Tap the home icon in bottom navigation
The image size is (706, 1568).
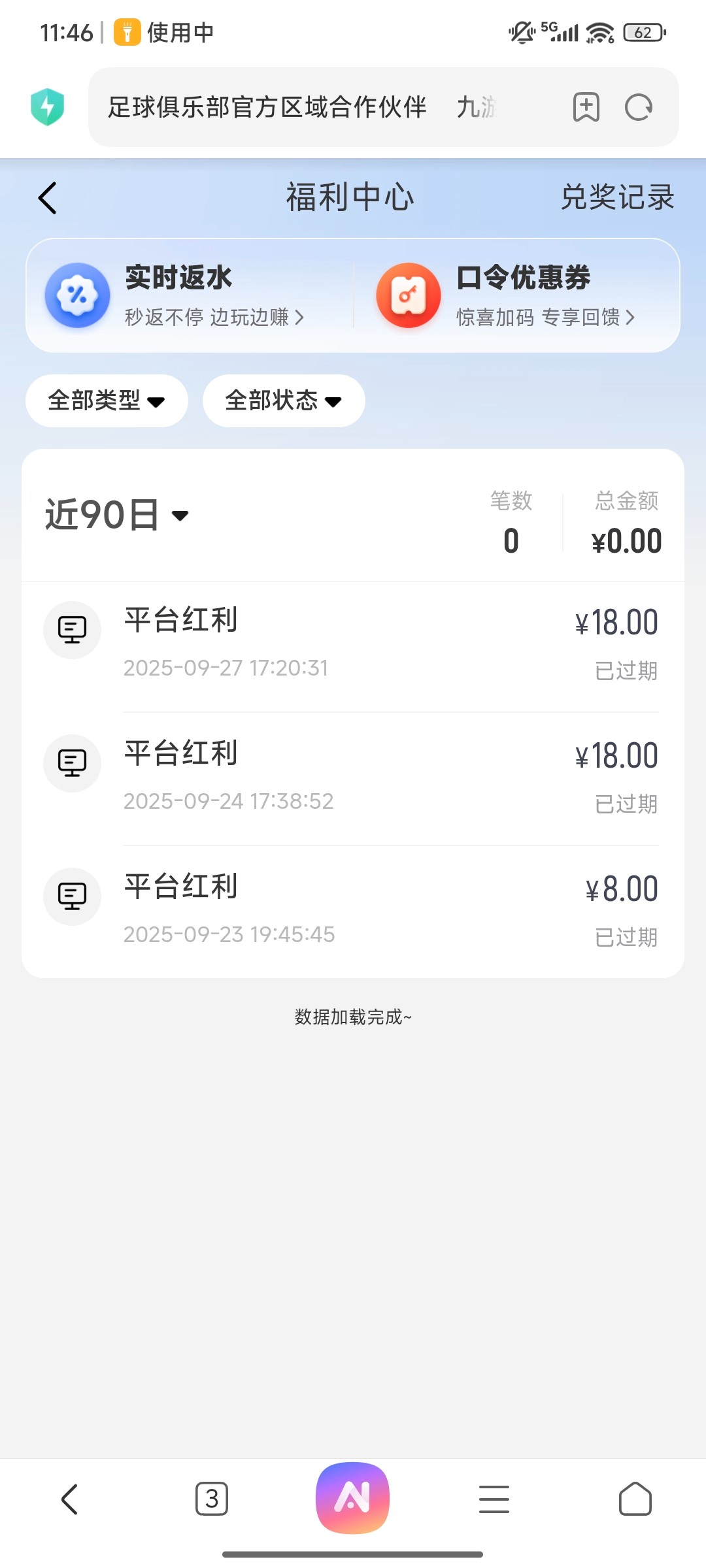[635, 1497]
